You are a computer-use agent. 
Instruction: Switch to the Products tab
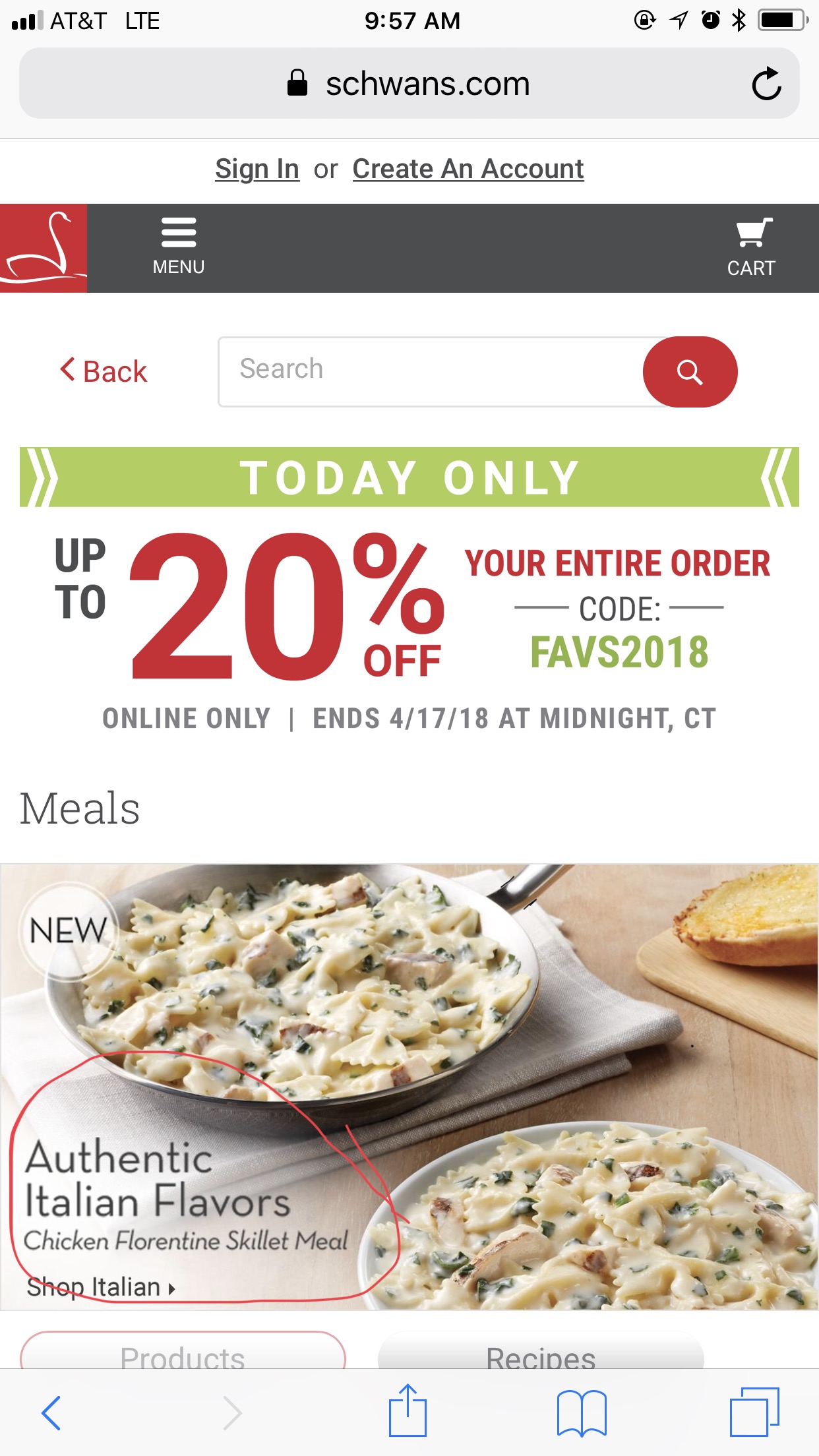(x=183, y=1350)
